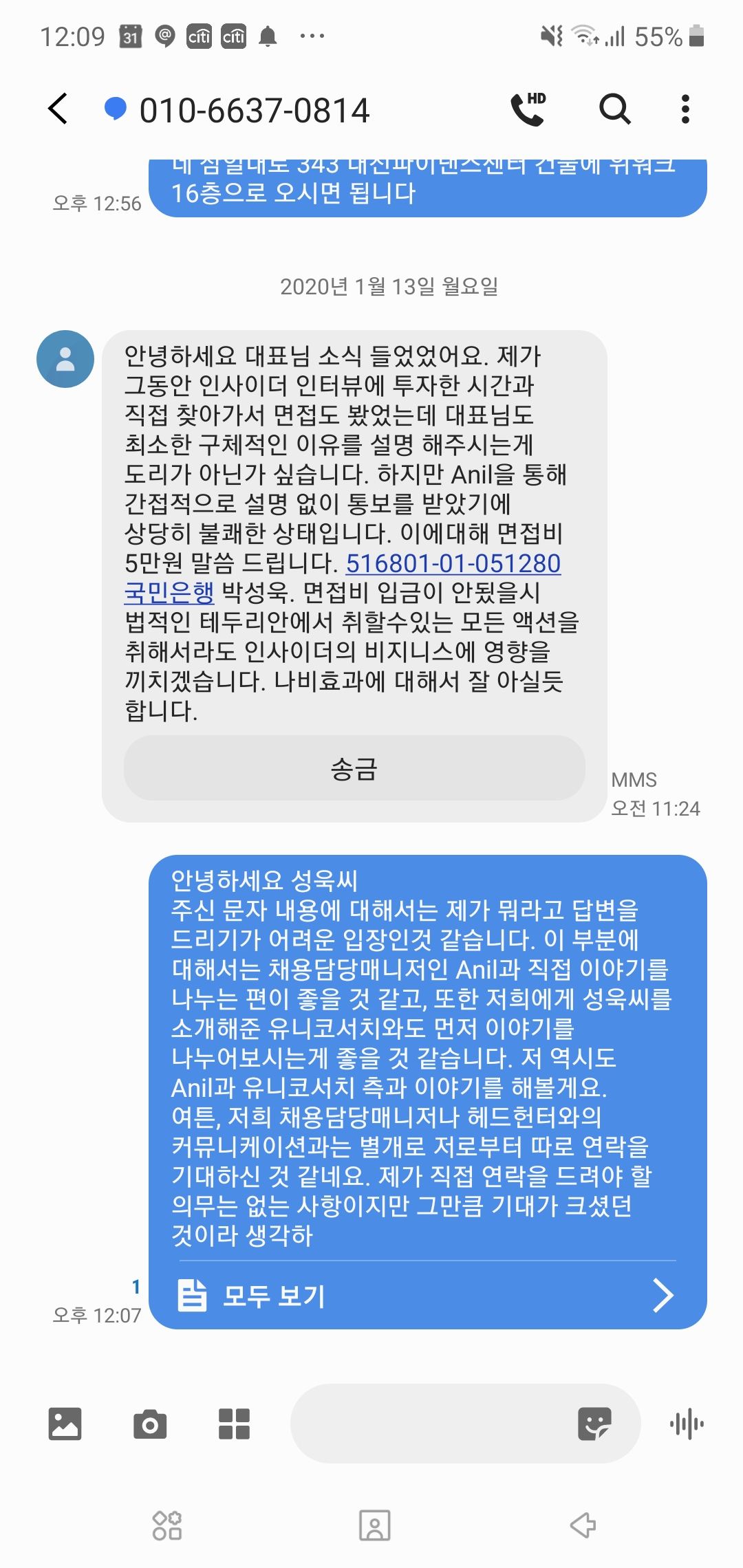Record a voice message
Image resolution: width=743 pixels, height=1568 pixels.
pos(686,1424)
